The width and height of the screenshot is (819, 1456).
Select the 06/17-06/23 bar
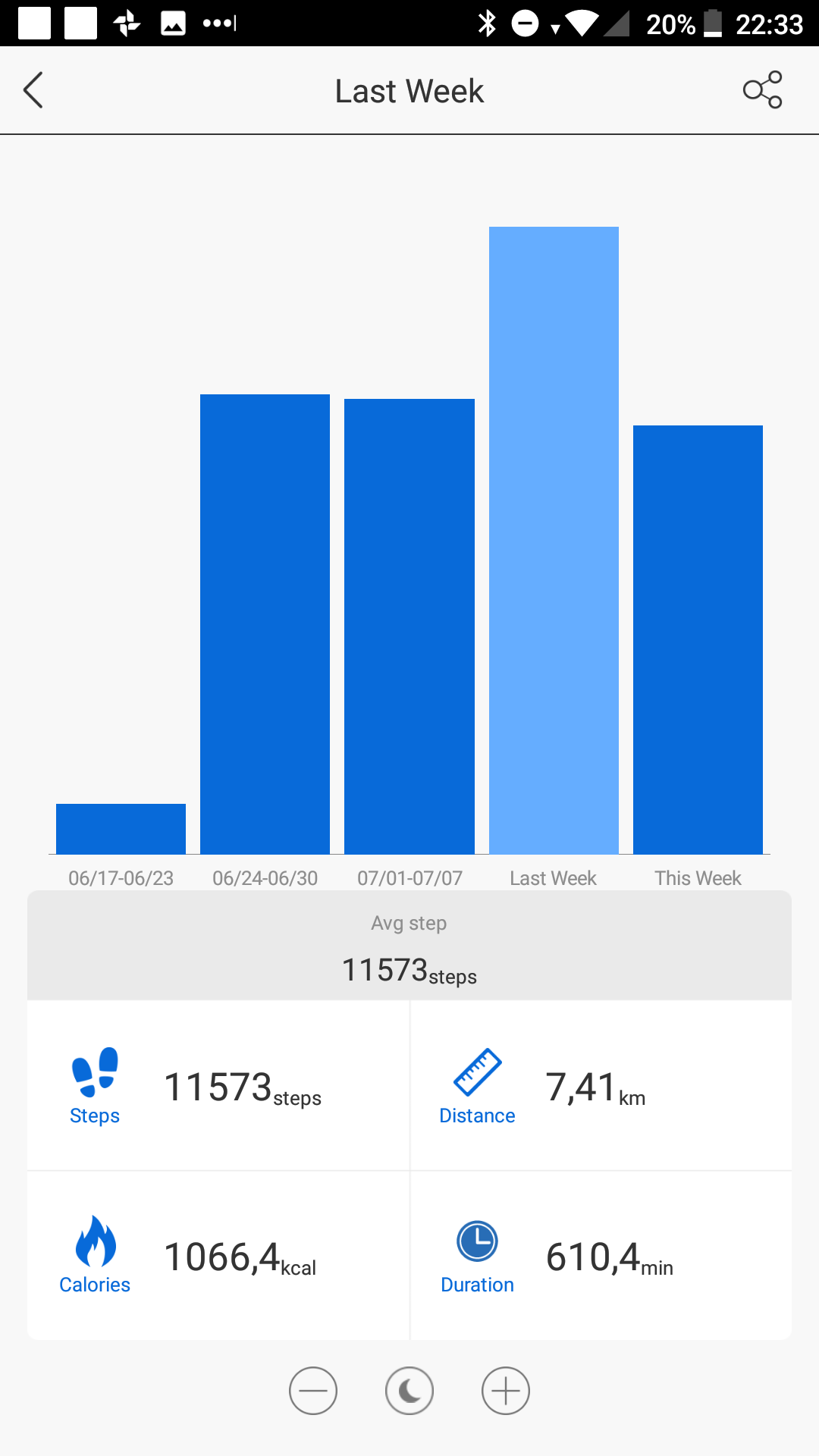point(121,829)
